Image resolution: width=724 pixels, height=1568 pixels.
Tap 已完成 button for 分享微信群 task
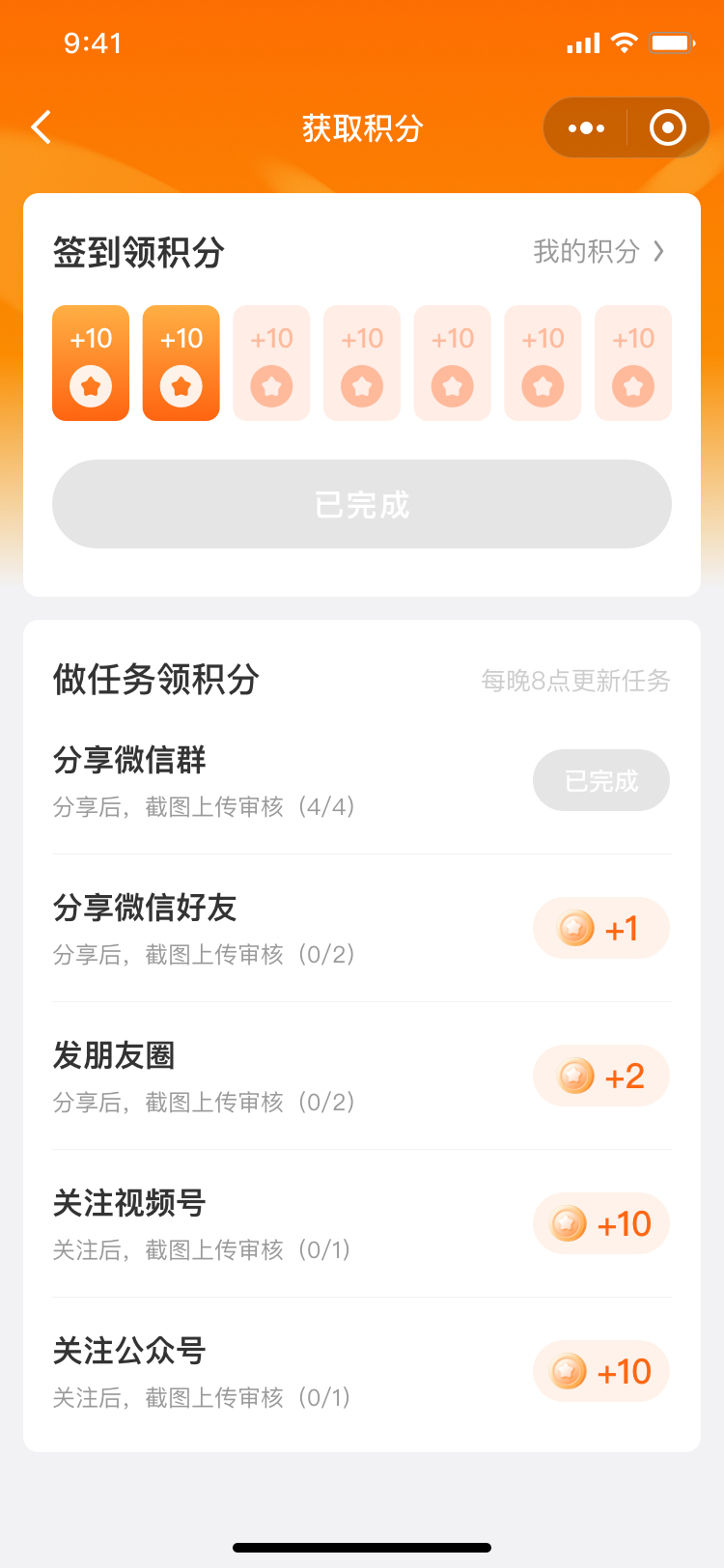tap(601, 780)
